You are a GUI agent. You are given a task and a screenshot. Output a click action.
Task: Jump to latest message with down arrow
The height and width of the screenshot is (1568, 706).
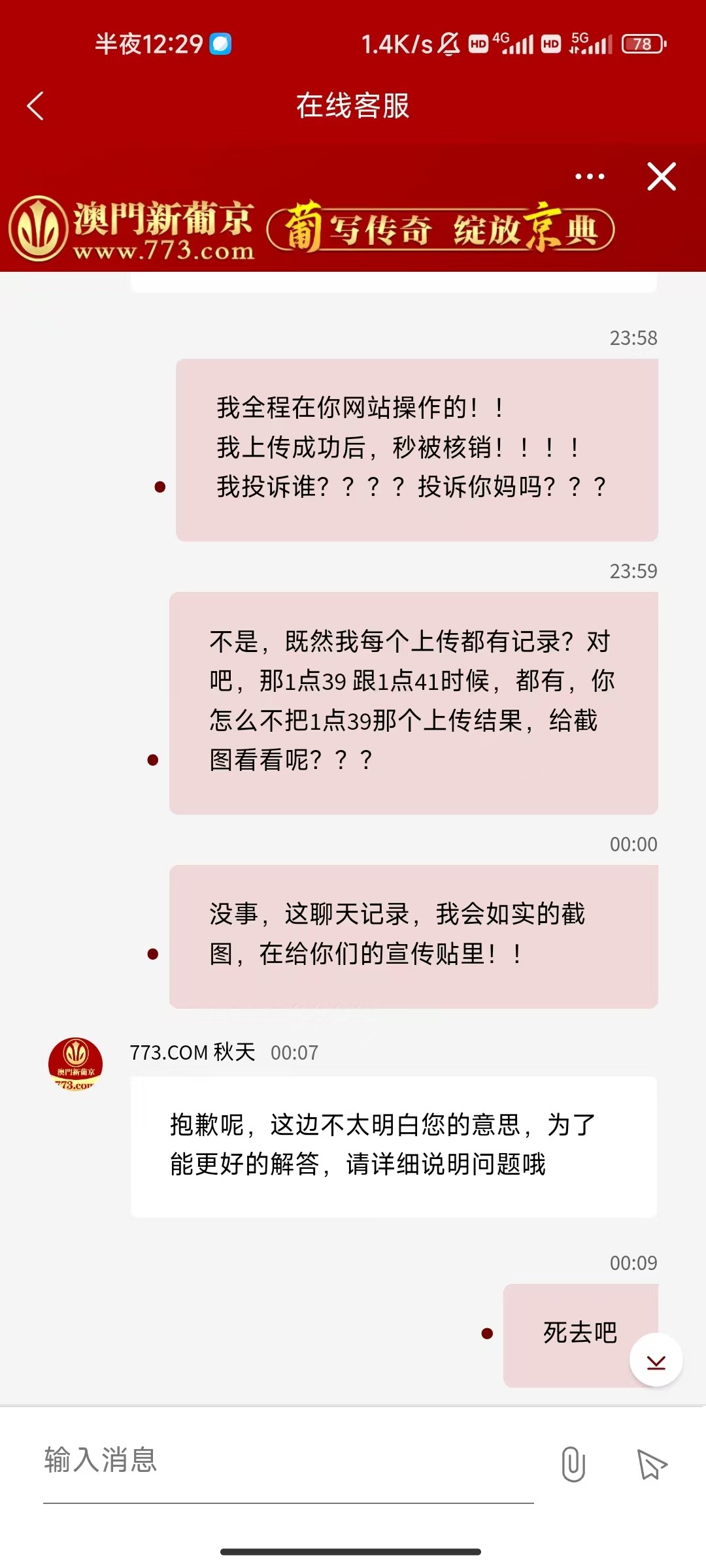(x=656, y=1360)
